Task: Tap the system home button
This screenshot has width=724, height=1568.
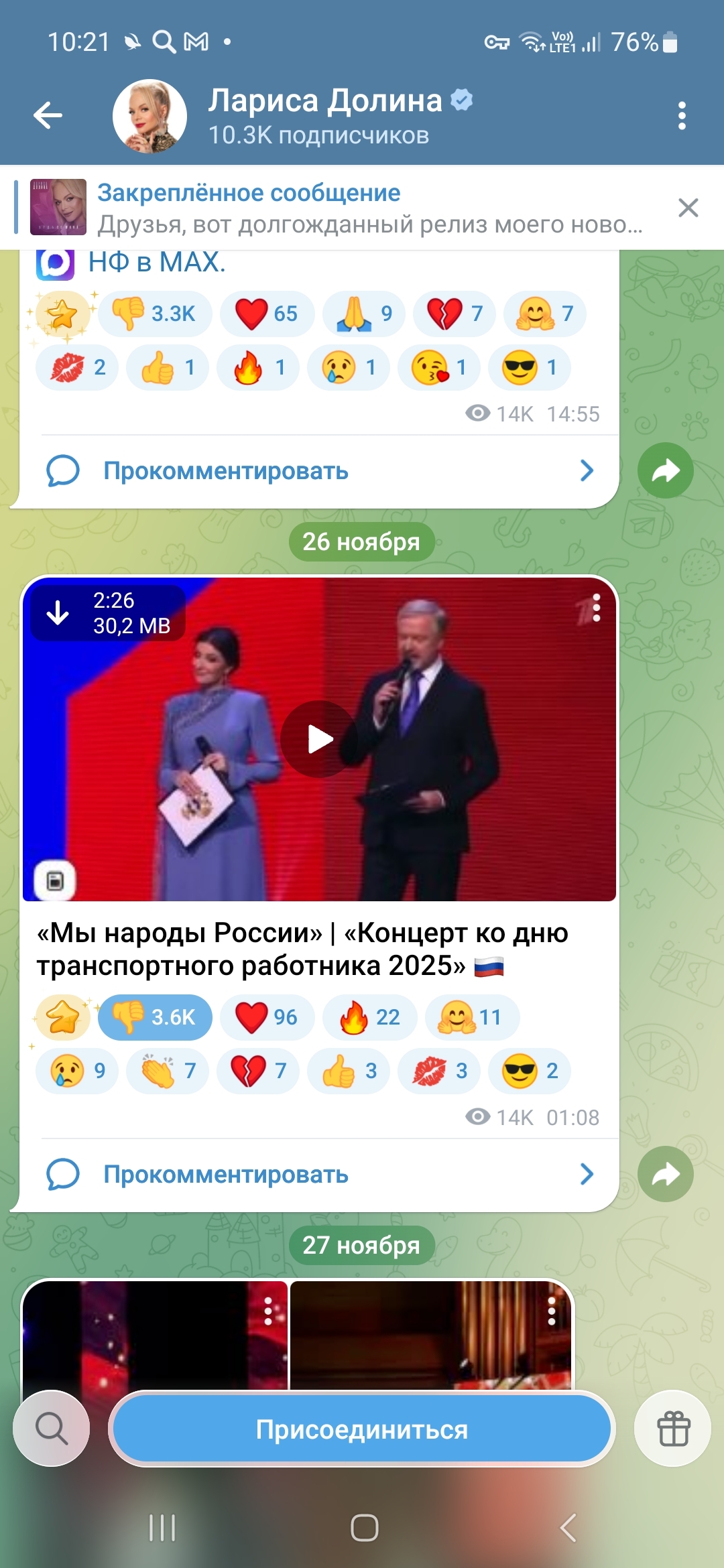Action: 364,1528
